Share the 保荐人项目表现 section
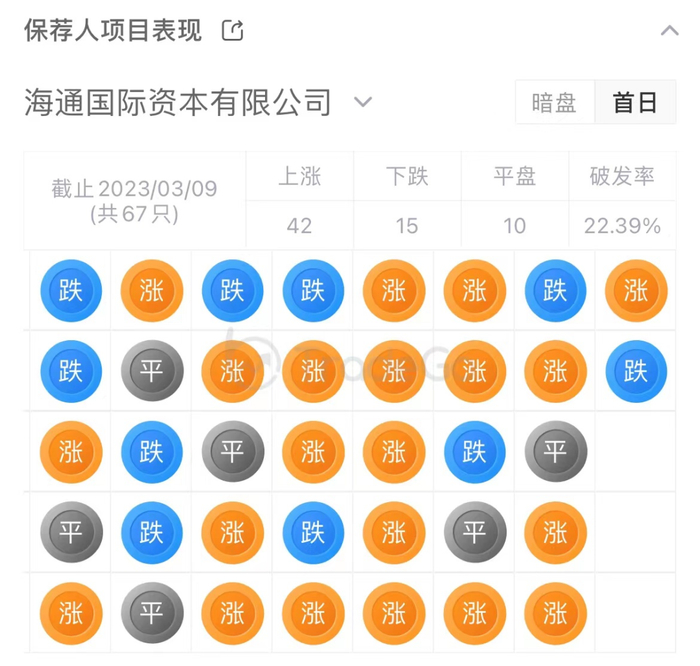The height and width of the screenshot is (666, 700). (x=233, y=31)
